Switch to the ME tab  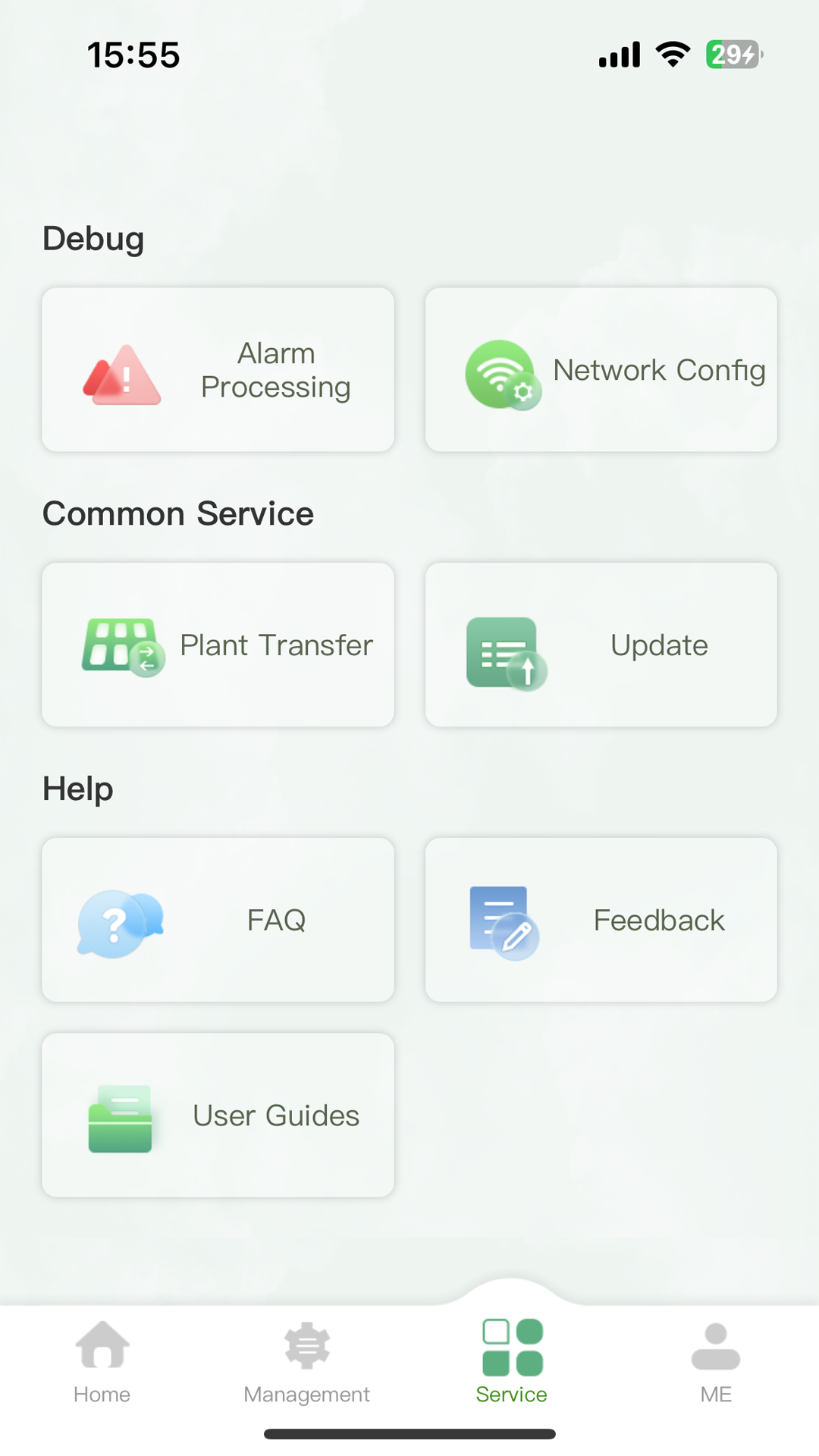coord(716,1362)
